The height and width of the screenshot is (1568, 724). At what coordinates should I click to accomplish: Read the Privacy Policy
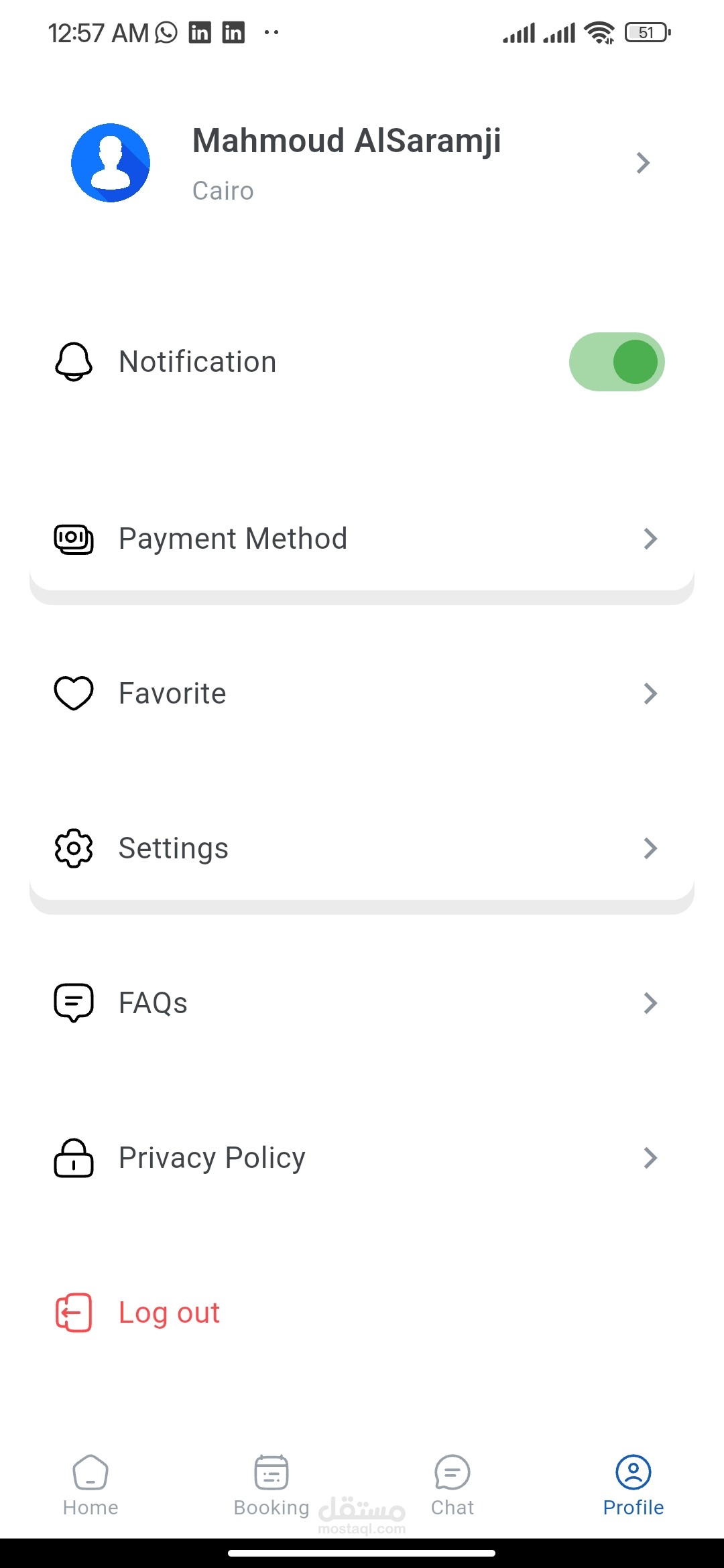click(x=362, y=1158)
